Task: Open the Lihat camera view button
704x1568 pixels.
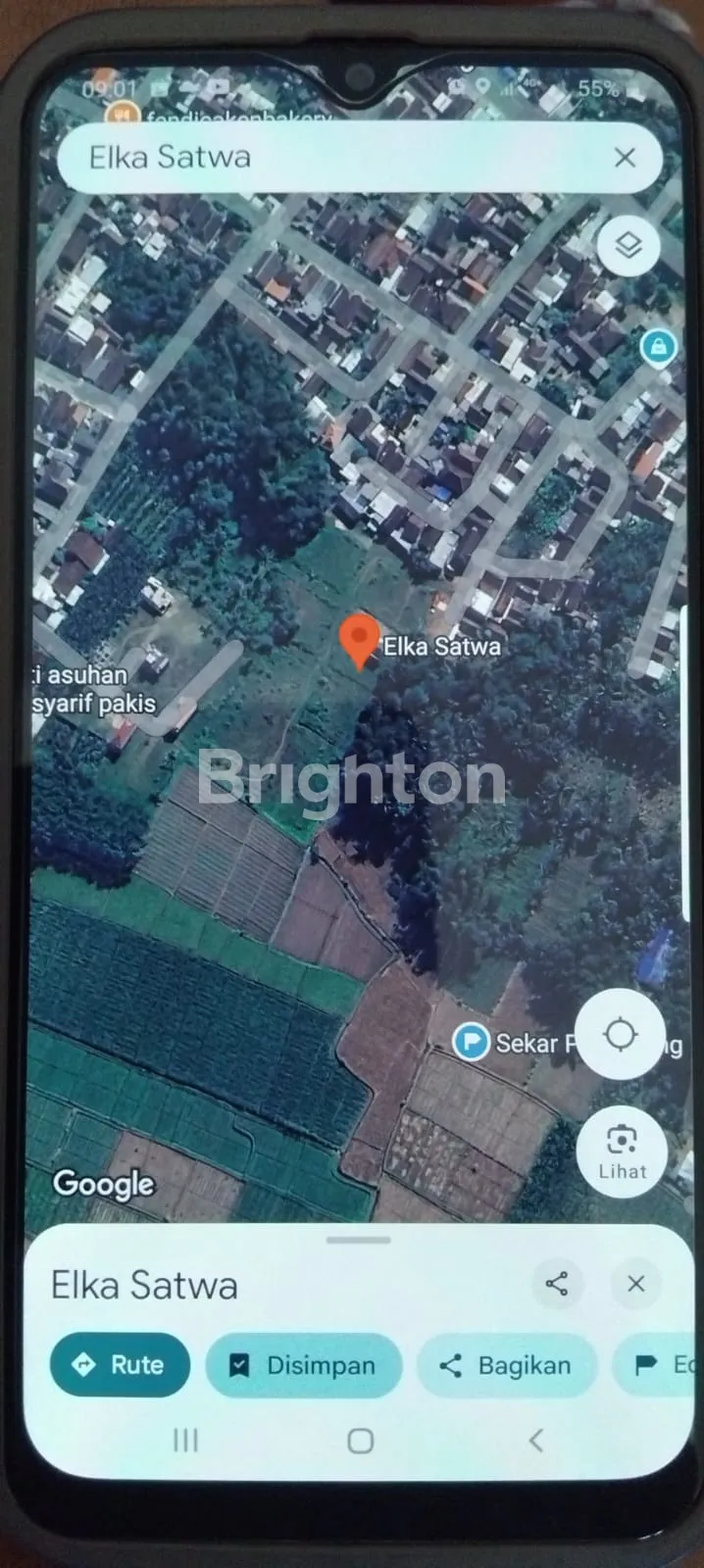Action: tap(622, 1151)
